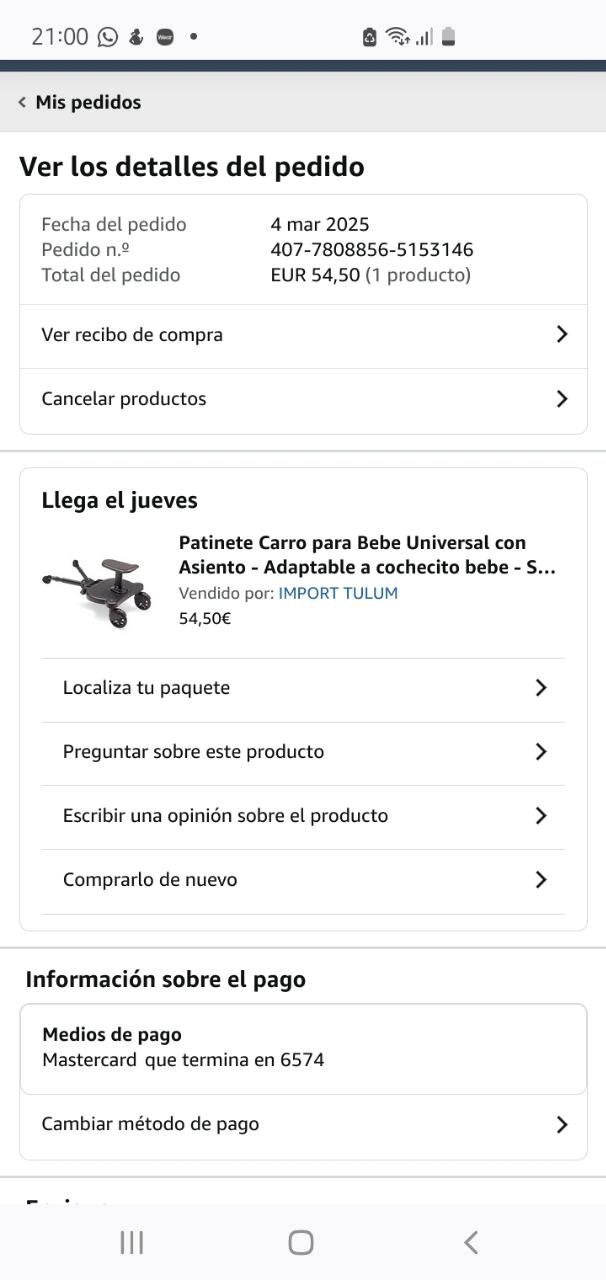Open the recent apps overview
The image size is (606, 1280).
(131, 1242)
